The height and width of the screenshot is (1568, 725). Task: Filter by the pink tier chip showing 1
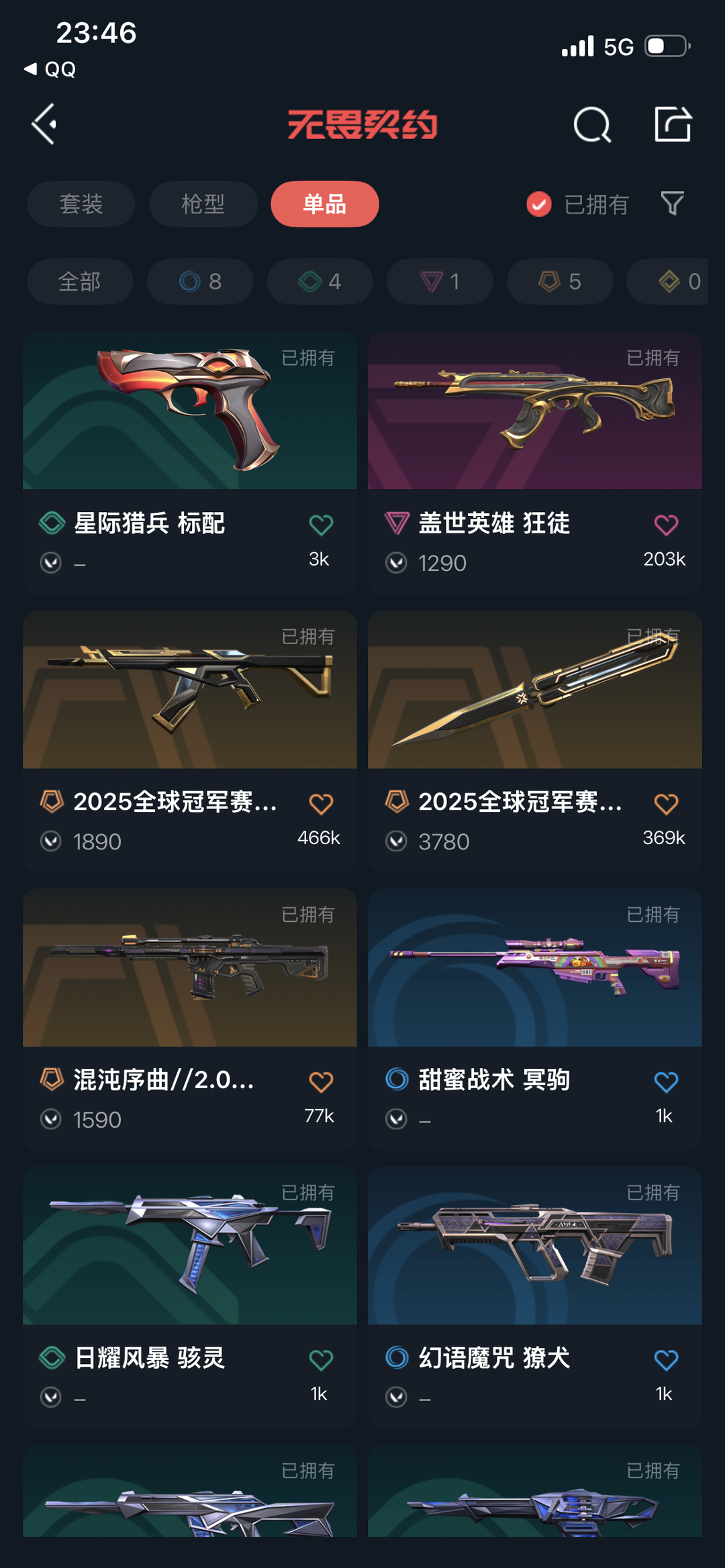point(440,281)
